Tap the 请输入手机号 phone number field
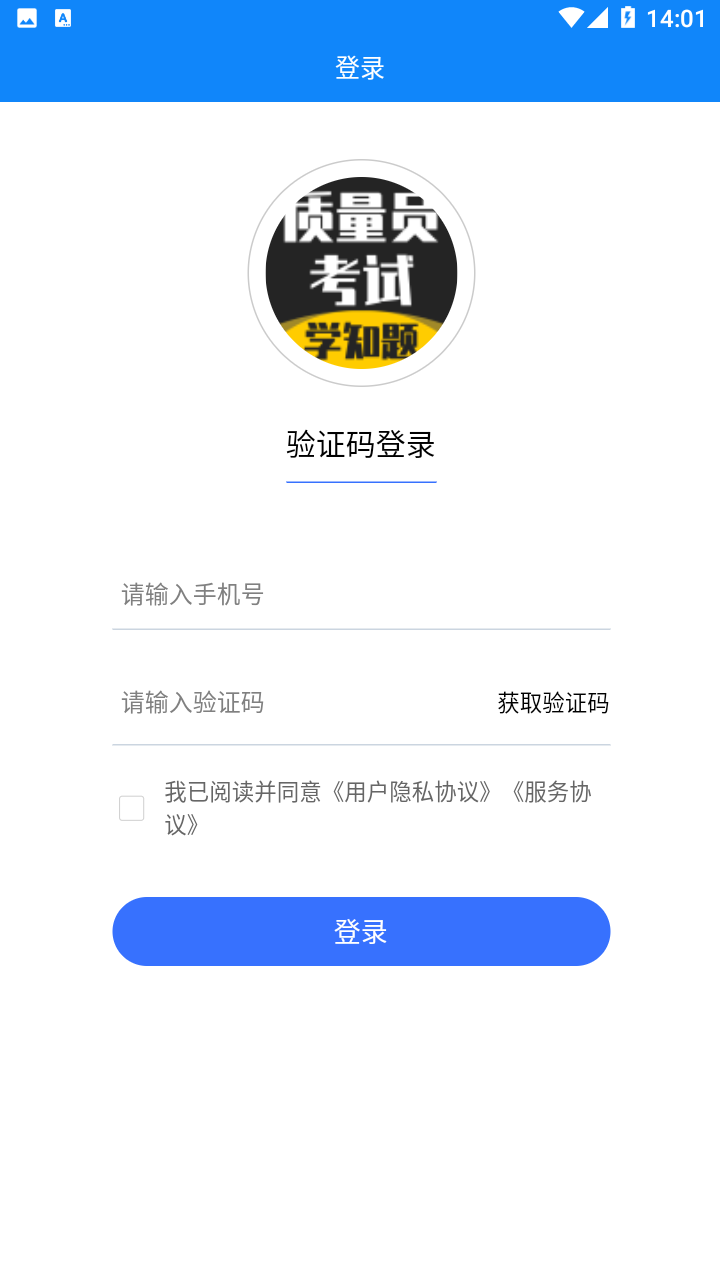This screenshot has height=1280, width=720. point(361,595)
